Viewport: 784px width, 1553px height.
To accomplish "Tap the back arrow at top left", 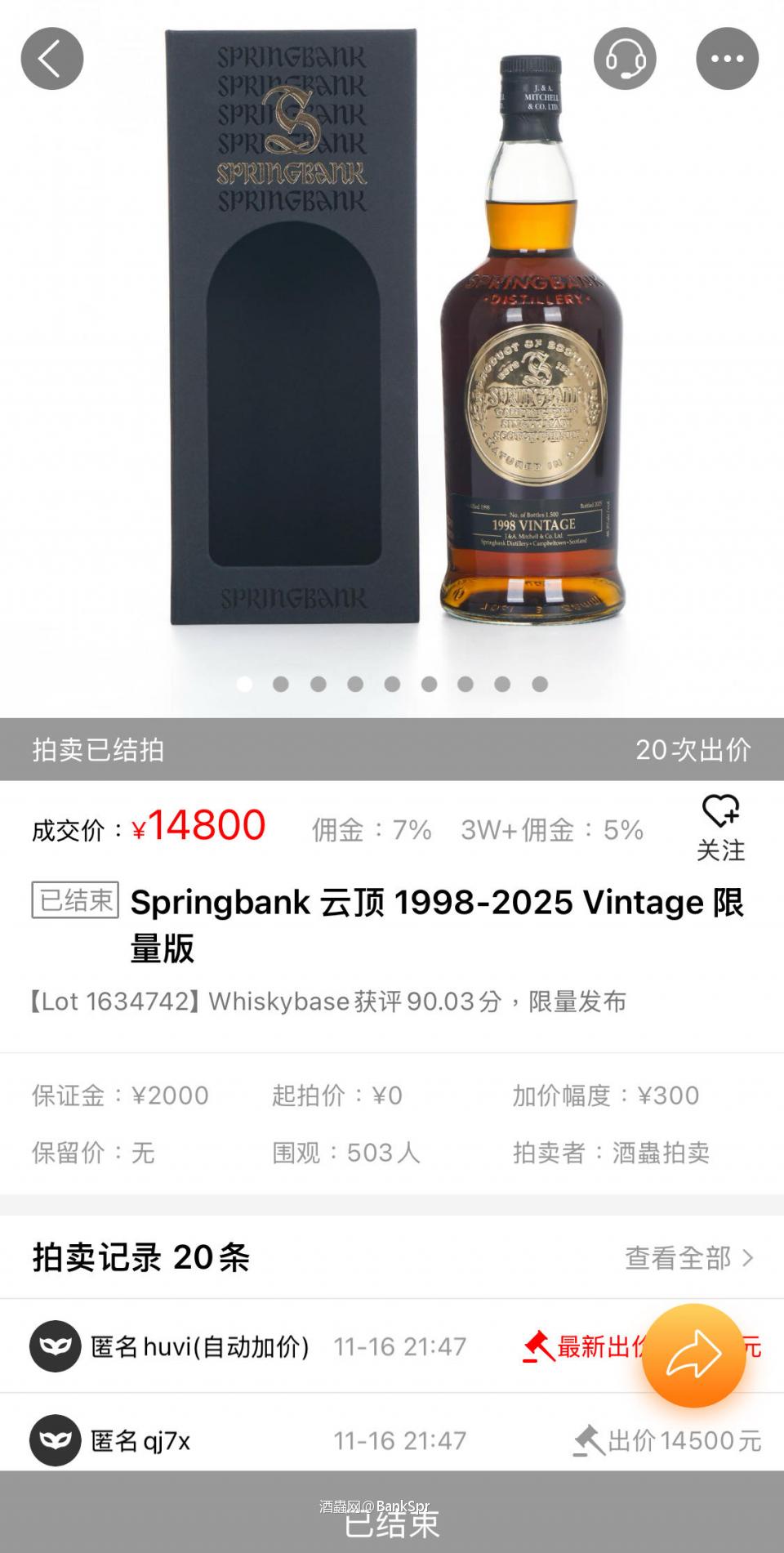I will (x=51, y=58).
